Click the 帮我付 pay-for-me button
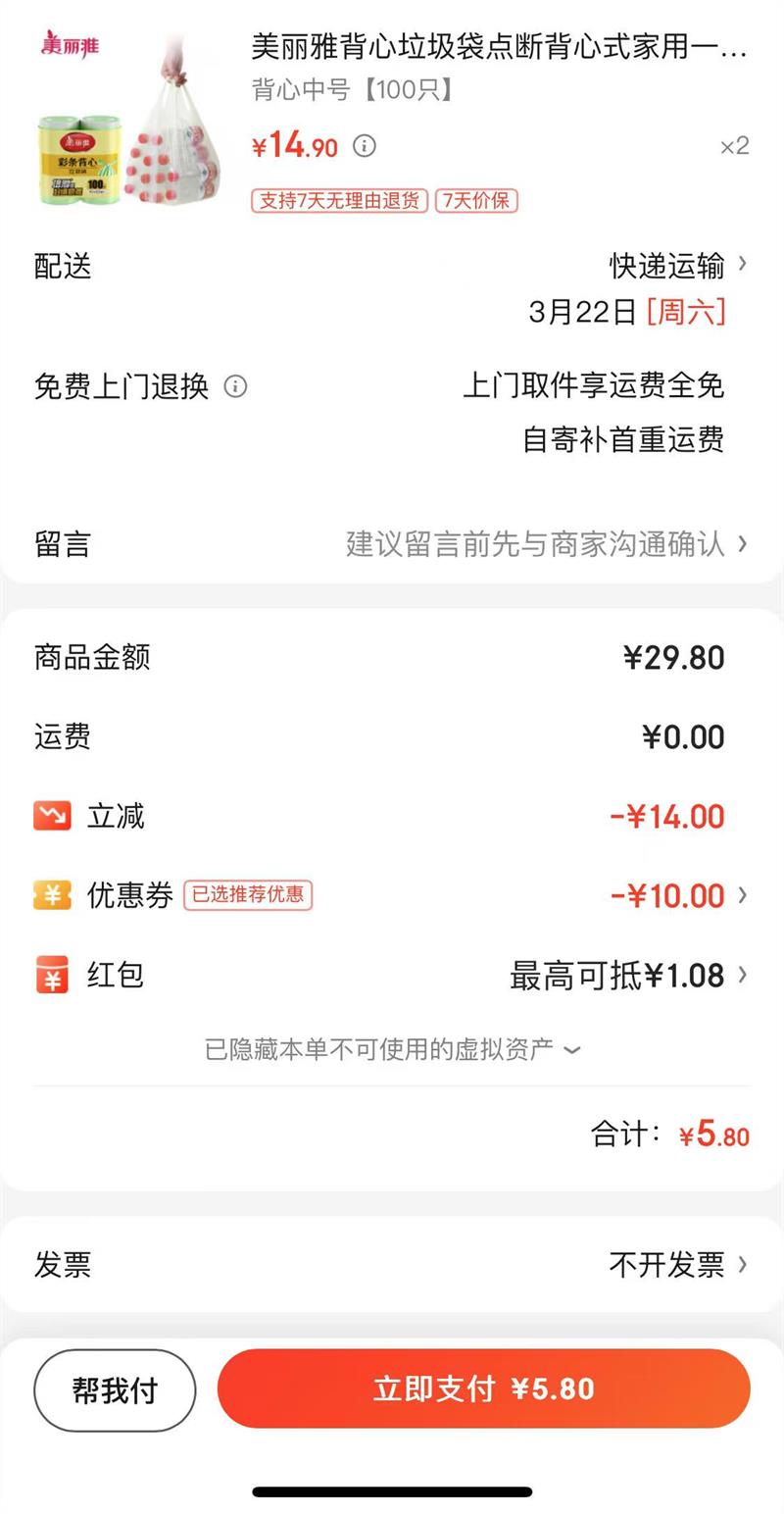784x1514 pixels. [x=114, y=1388]
